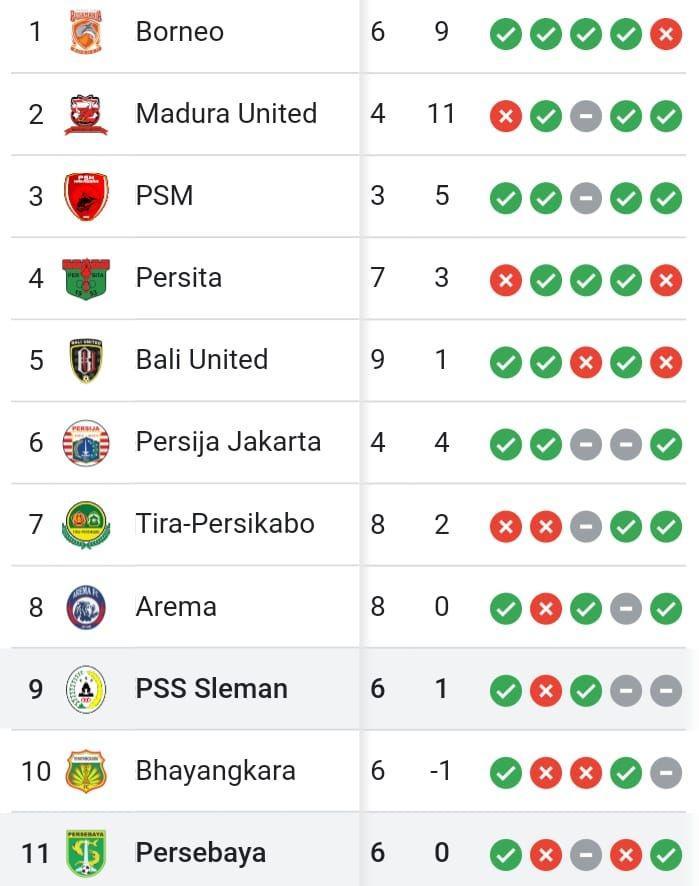Select the highlighted PSS Sleman row
Image resolution: width=699 pixels, height=886 pixels.
pos(212,689)
